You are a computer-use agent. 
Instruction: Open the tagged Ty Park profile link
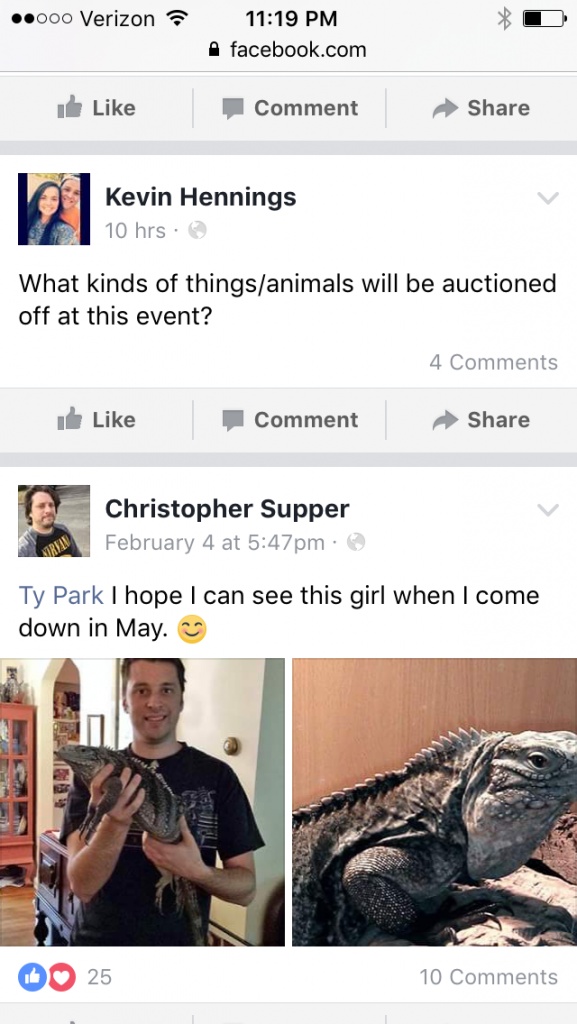tap(61, 596)
